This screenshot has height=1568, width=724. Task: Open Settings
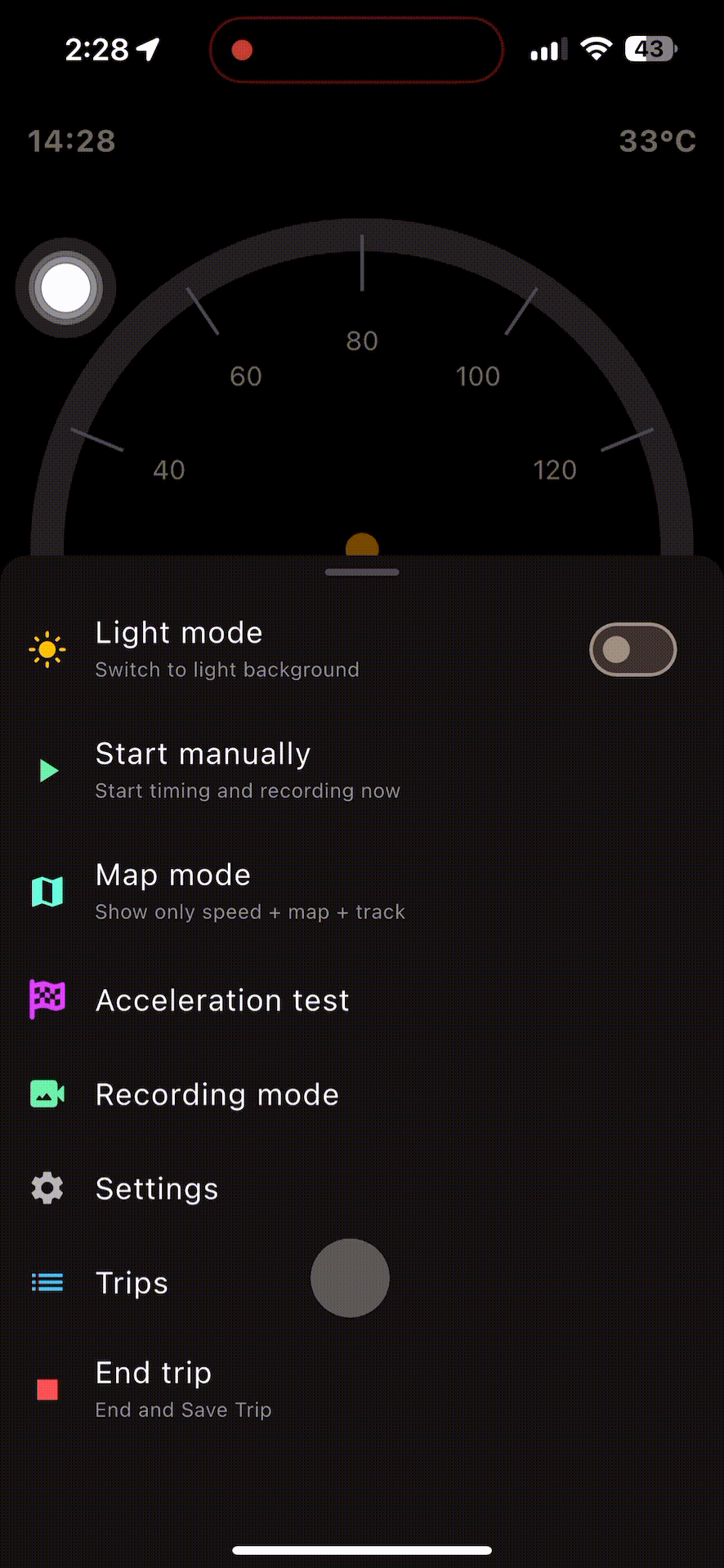[157, 1188]
